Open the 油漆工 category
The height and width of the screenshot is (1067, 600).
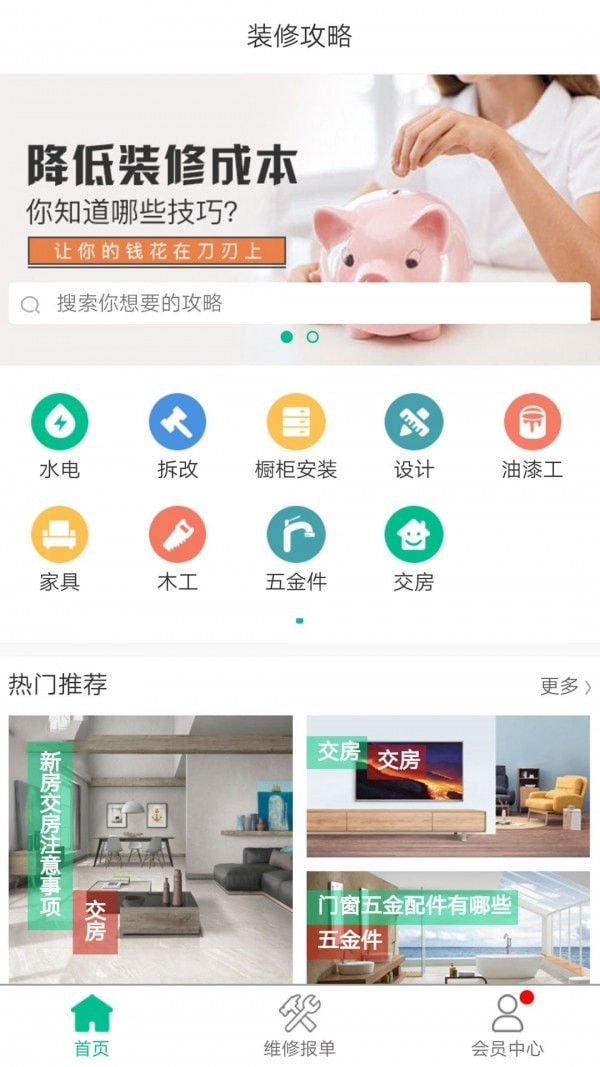click(532, 436)
